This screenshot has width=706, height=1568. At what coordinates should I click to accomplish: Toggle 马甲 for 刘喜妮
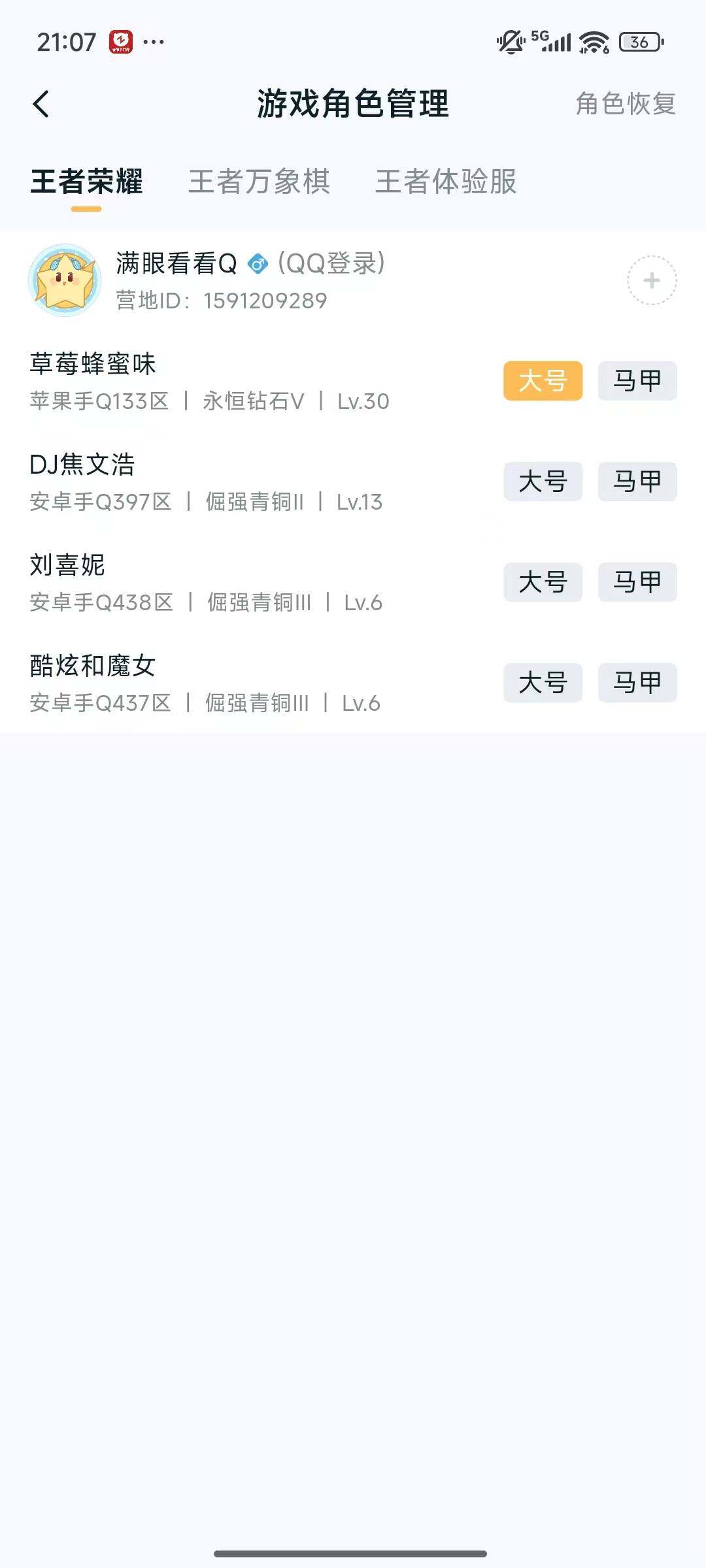tap(637, 583)
